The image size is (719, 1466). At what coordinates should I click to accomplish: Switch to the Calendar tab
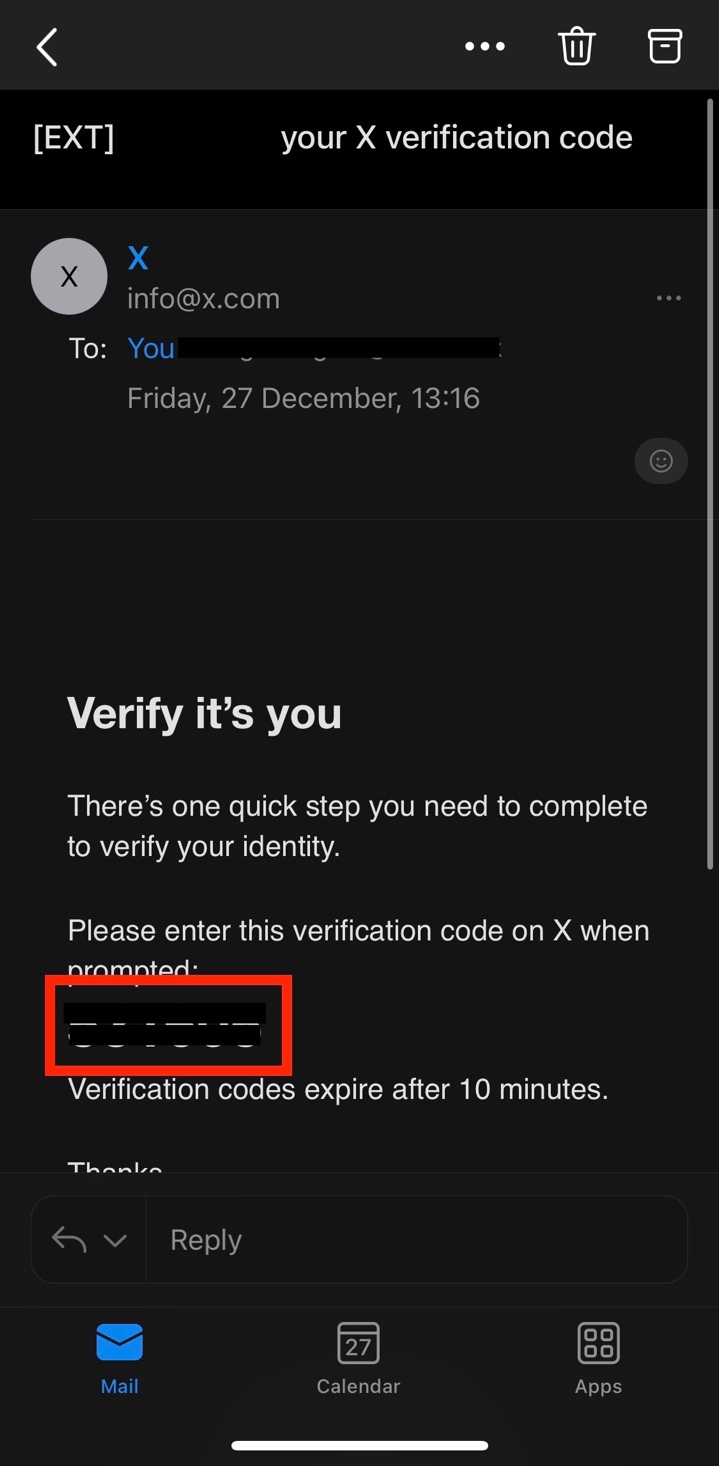point(358,1358)
